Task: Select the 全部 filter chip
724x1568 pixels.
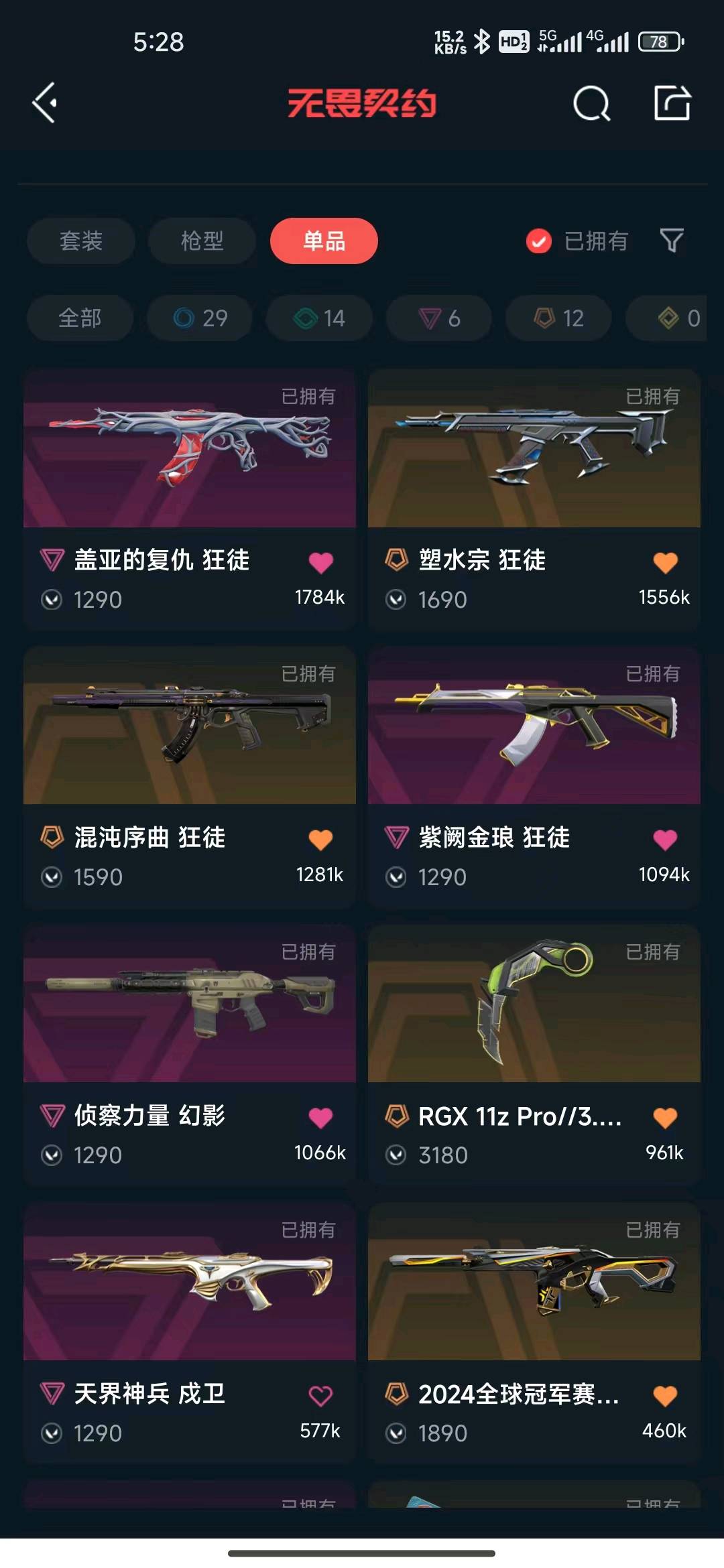Action: 80,318
